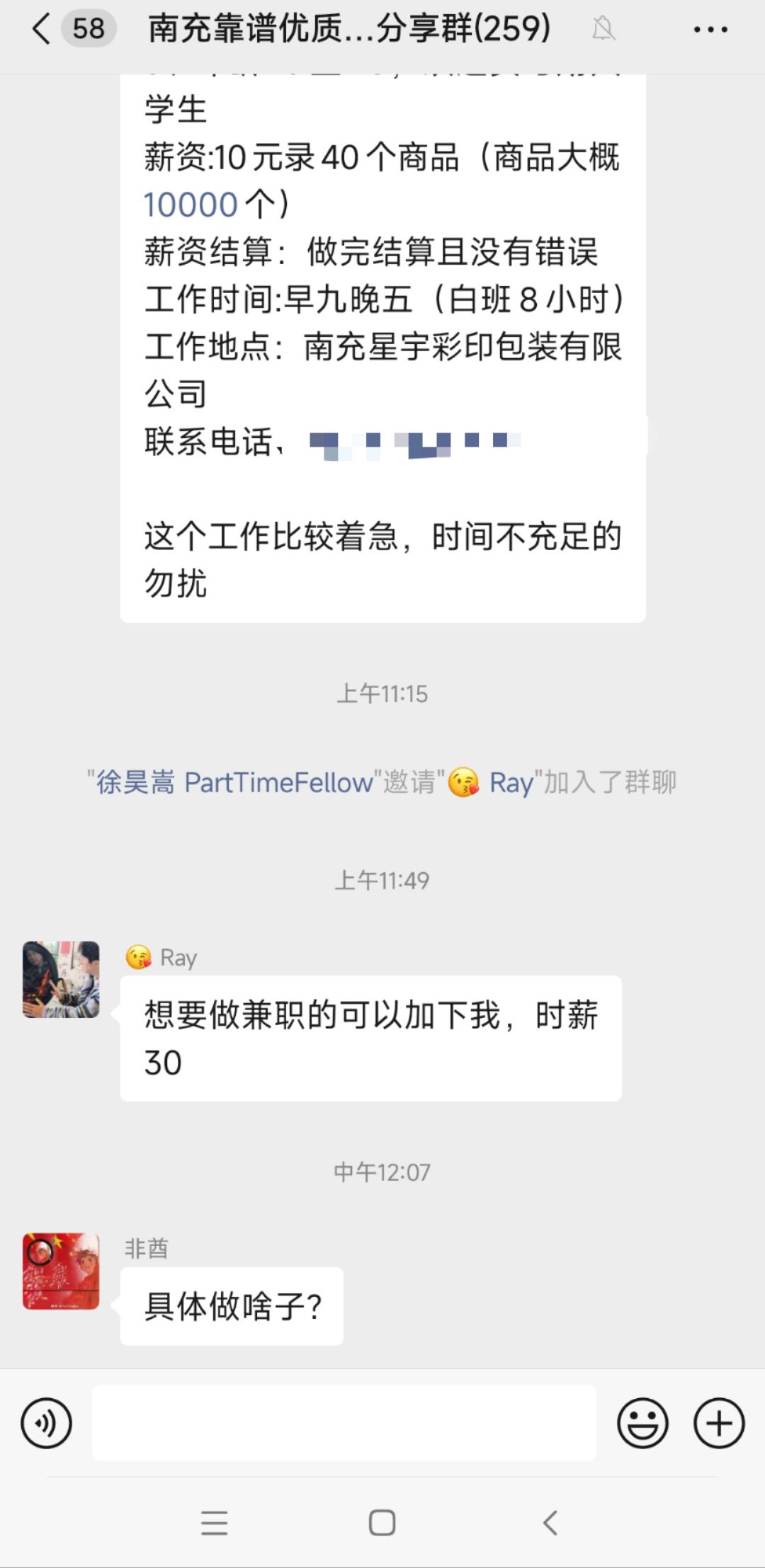Tap the Ray name in join notice
The width and height of the screenshot is (765, 1568).
510,783
